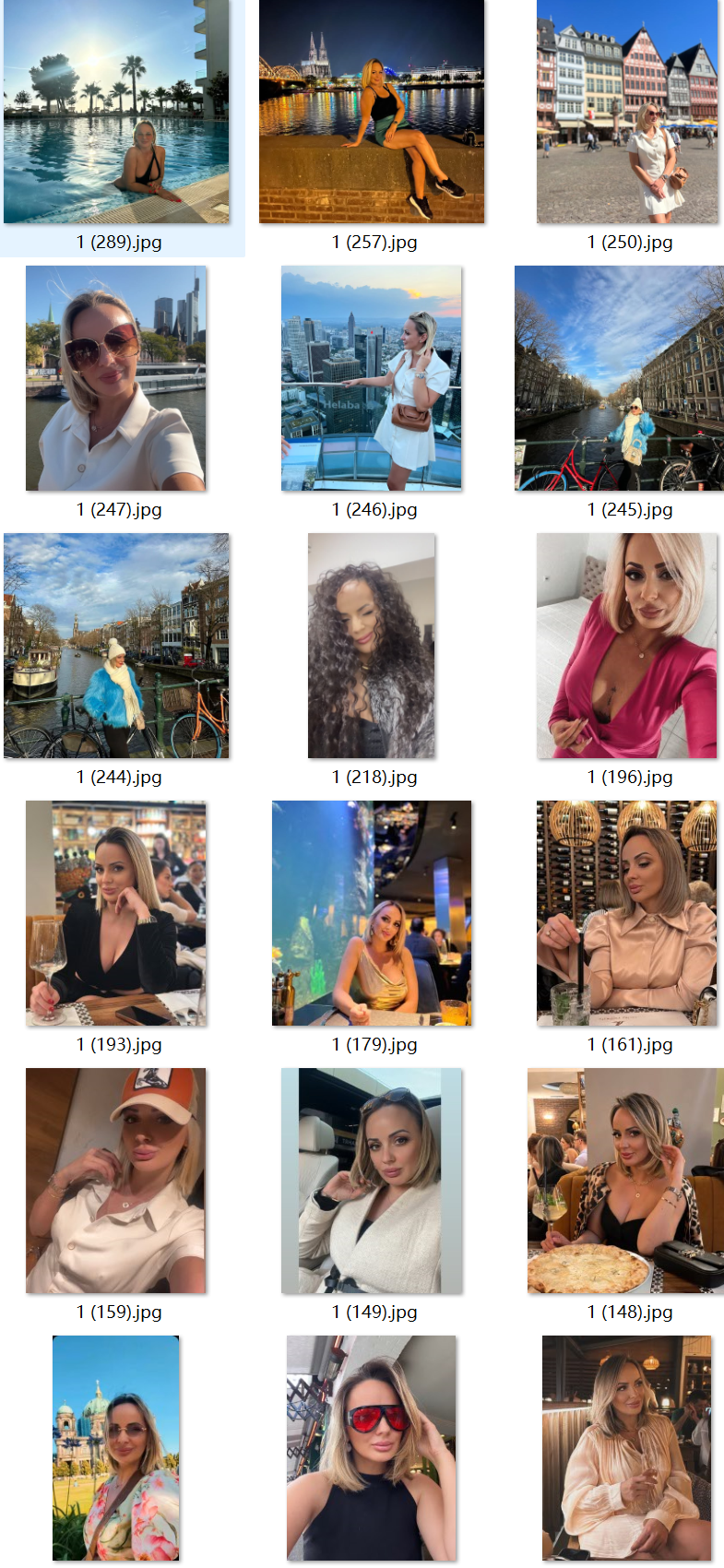
Task: Select the photo named 1 (250).jpg
Action: coord(627,113)
